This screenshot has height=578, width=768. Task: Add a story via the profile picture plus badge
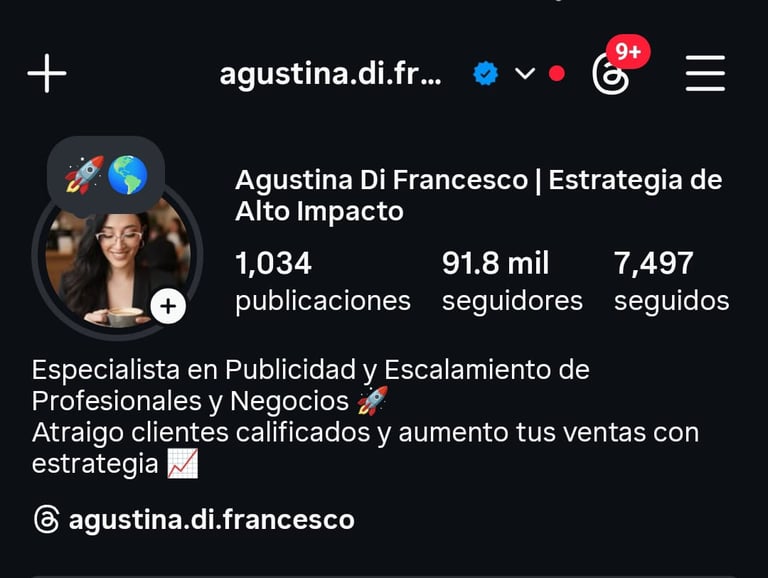[169, 306]
